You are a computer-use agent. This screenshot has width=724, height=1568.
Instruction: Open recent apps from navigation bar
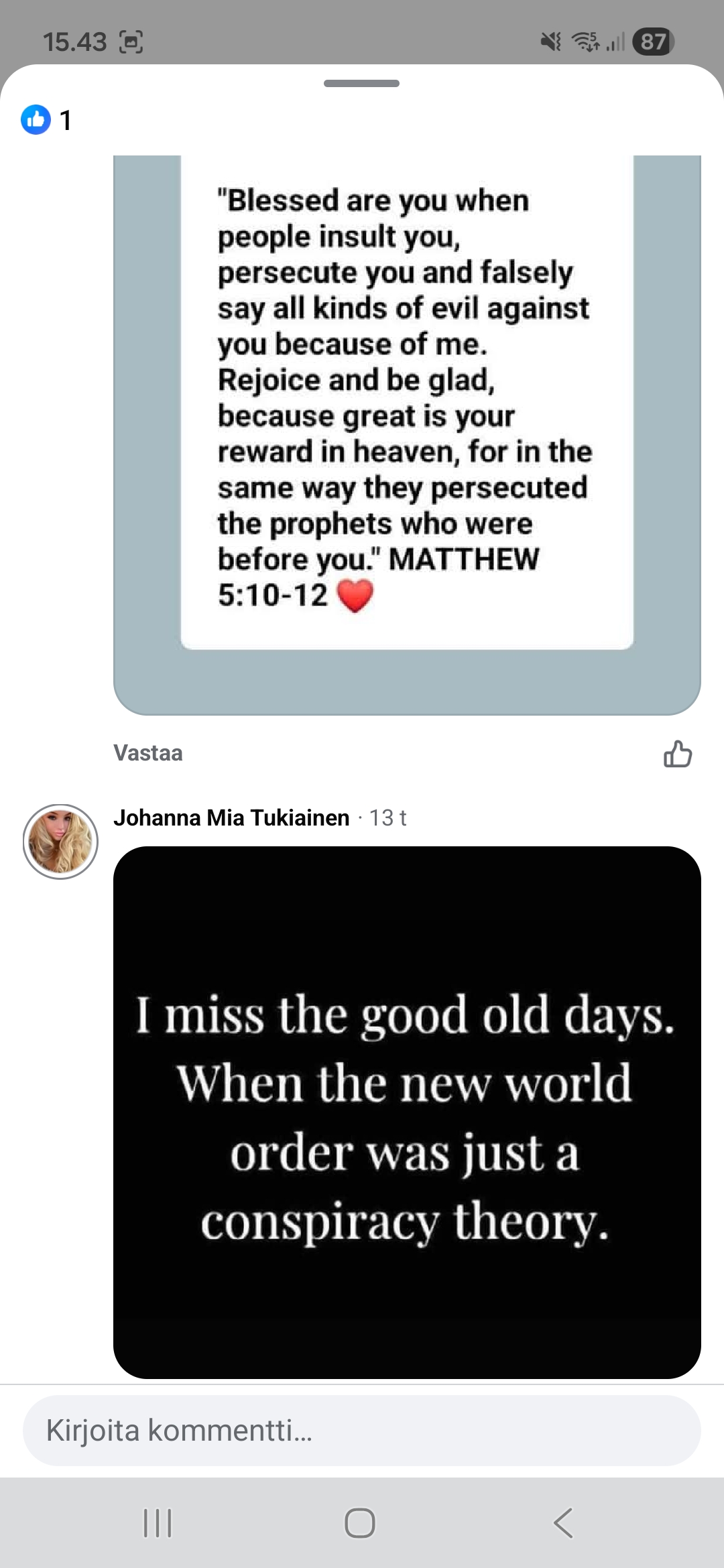pyautogui.click(x=158, y=1522)
